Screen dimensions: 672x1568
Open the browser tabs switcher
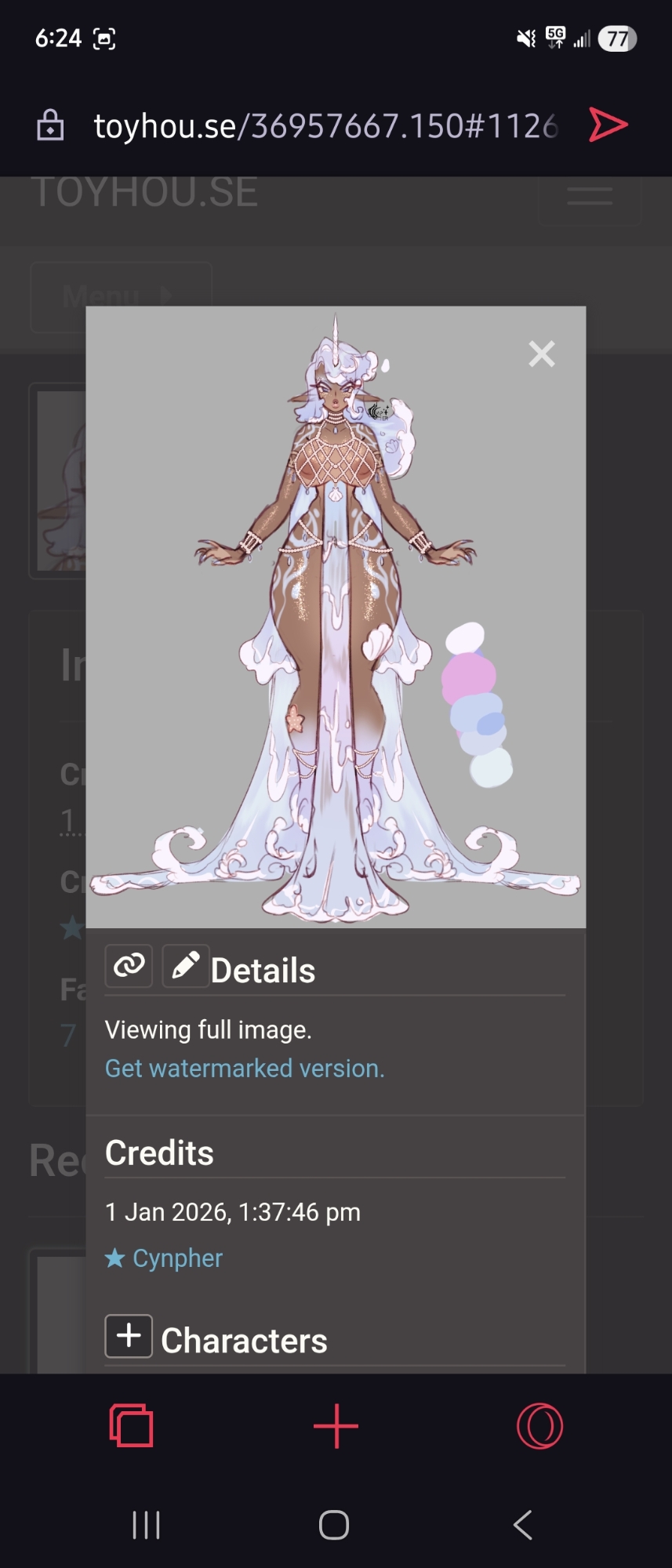tap(131, 1425)
